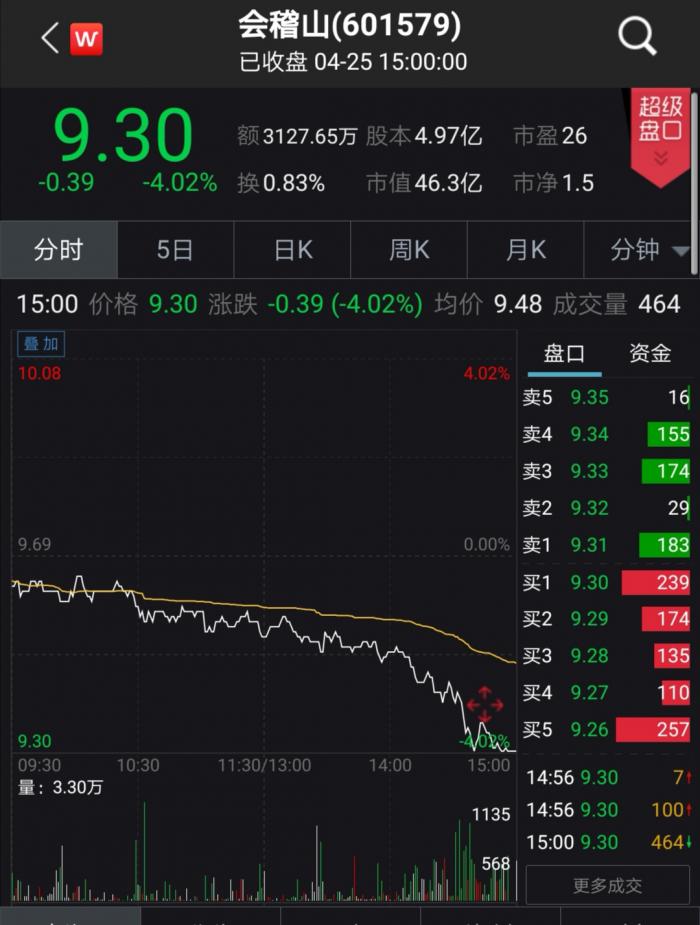Show the 周K candlestick chart
The height and width of the screenshot is (925, 700).
click(409, 250)
